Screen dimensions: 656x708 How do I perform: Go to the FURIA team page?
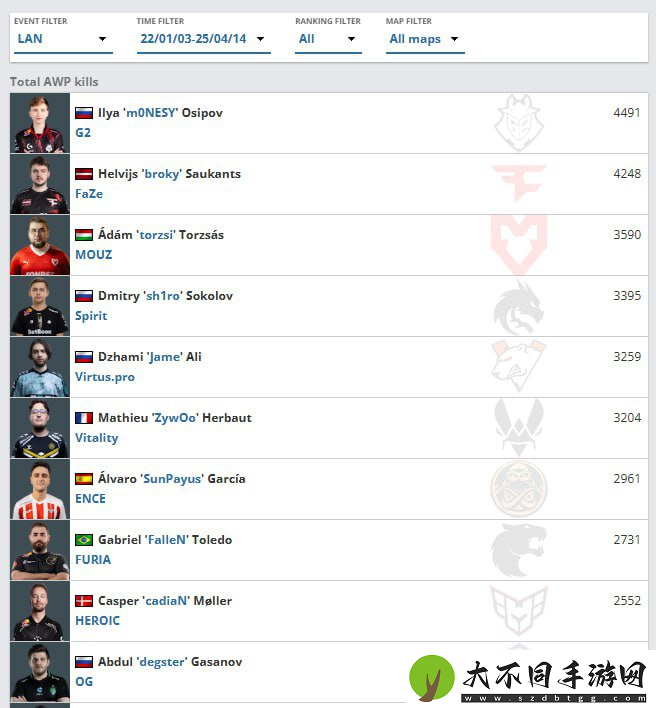[93, 559]
